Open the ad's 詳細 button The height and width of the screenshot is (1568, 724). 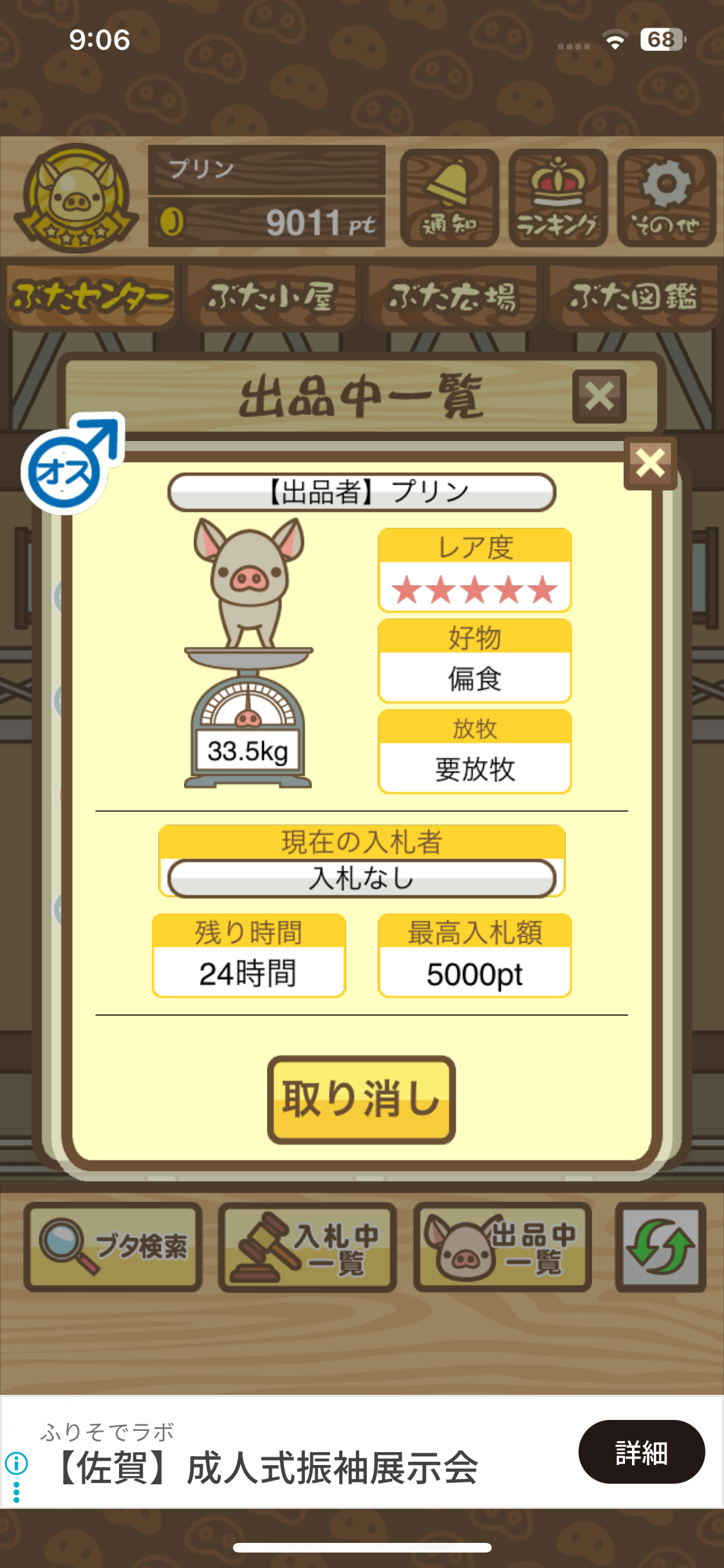pos(641,1452)
